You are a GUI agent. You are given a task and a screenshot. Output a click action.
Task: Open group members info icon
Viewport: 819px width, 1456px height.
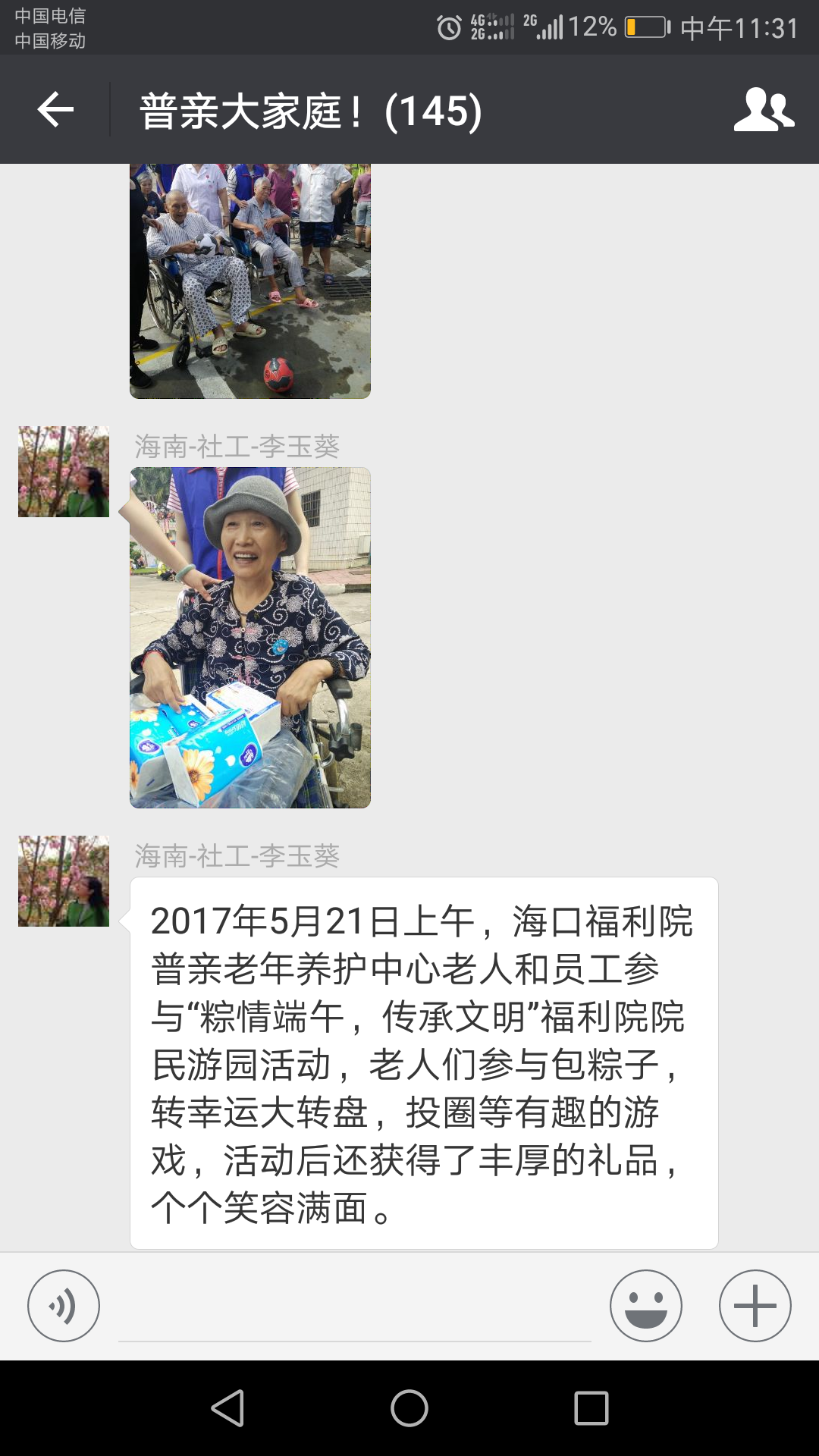(x=764, y=110)
